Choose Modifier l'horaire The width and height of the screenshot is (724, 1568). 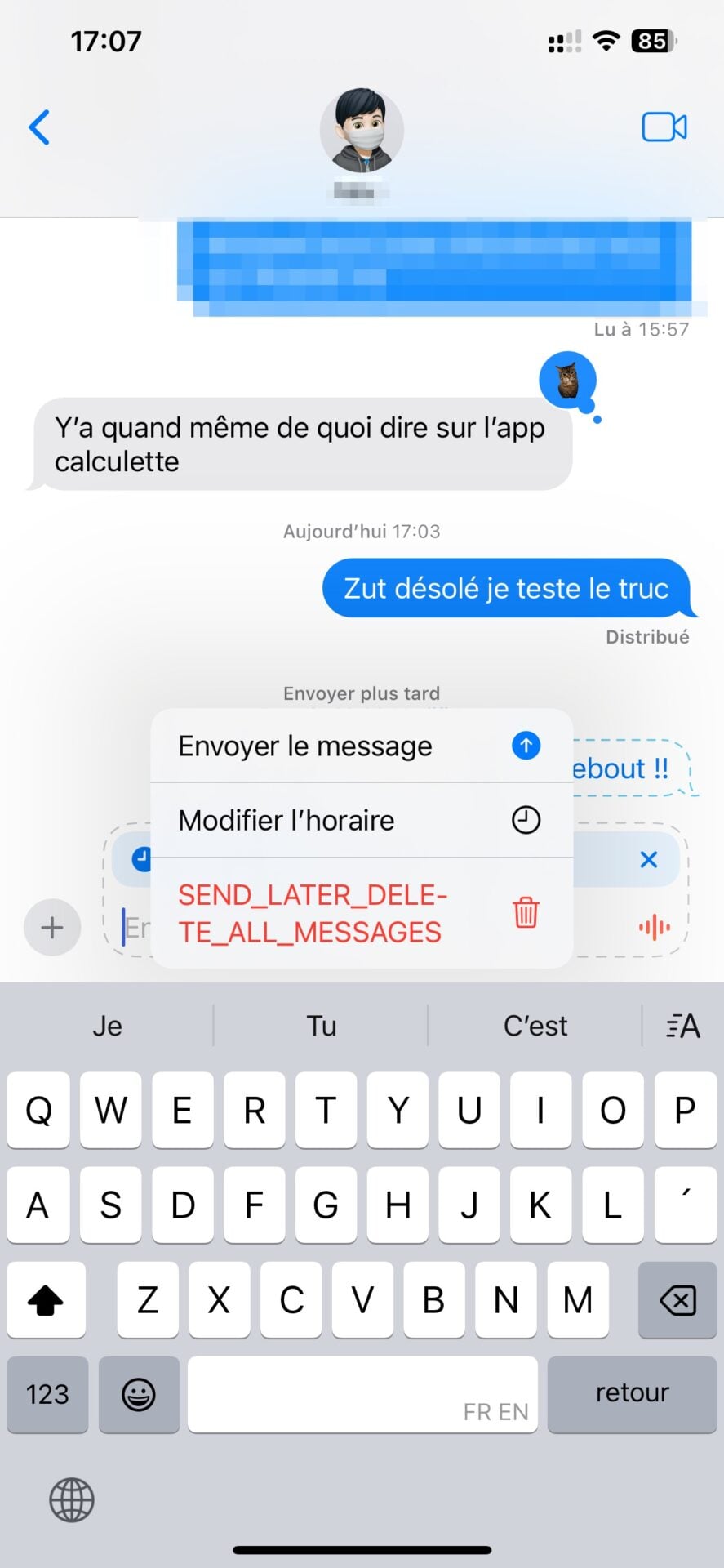pyautogui.click(x=362, y=820)
